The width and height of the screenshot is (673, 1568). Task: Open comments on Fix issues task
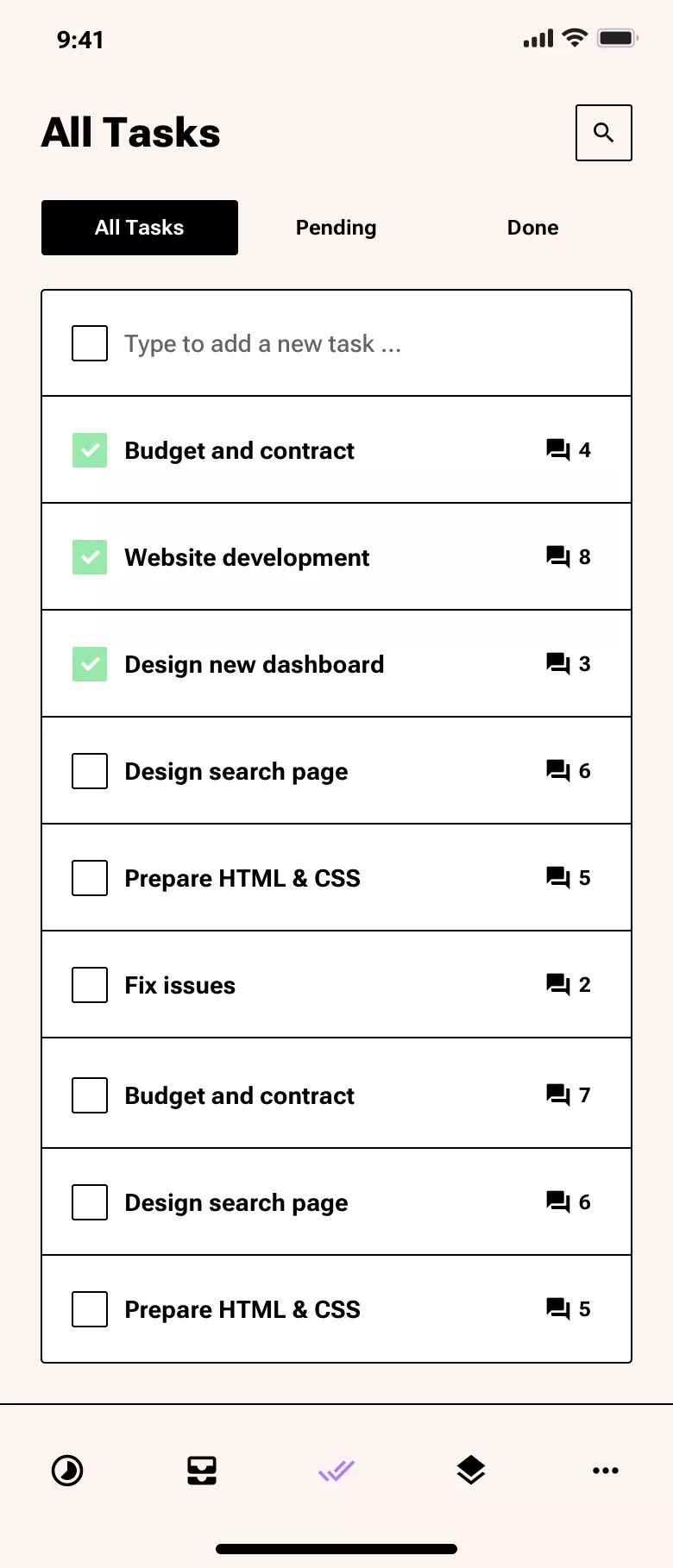click(557, 984)
